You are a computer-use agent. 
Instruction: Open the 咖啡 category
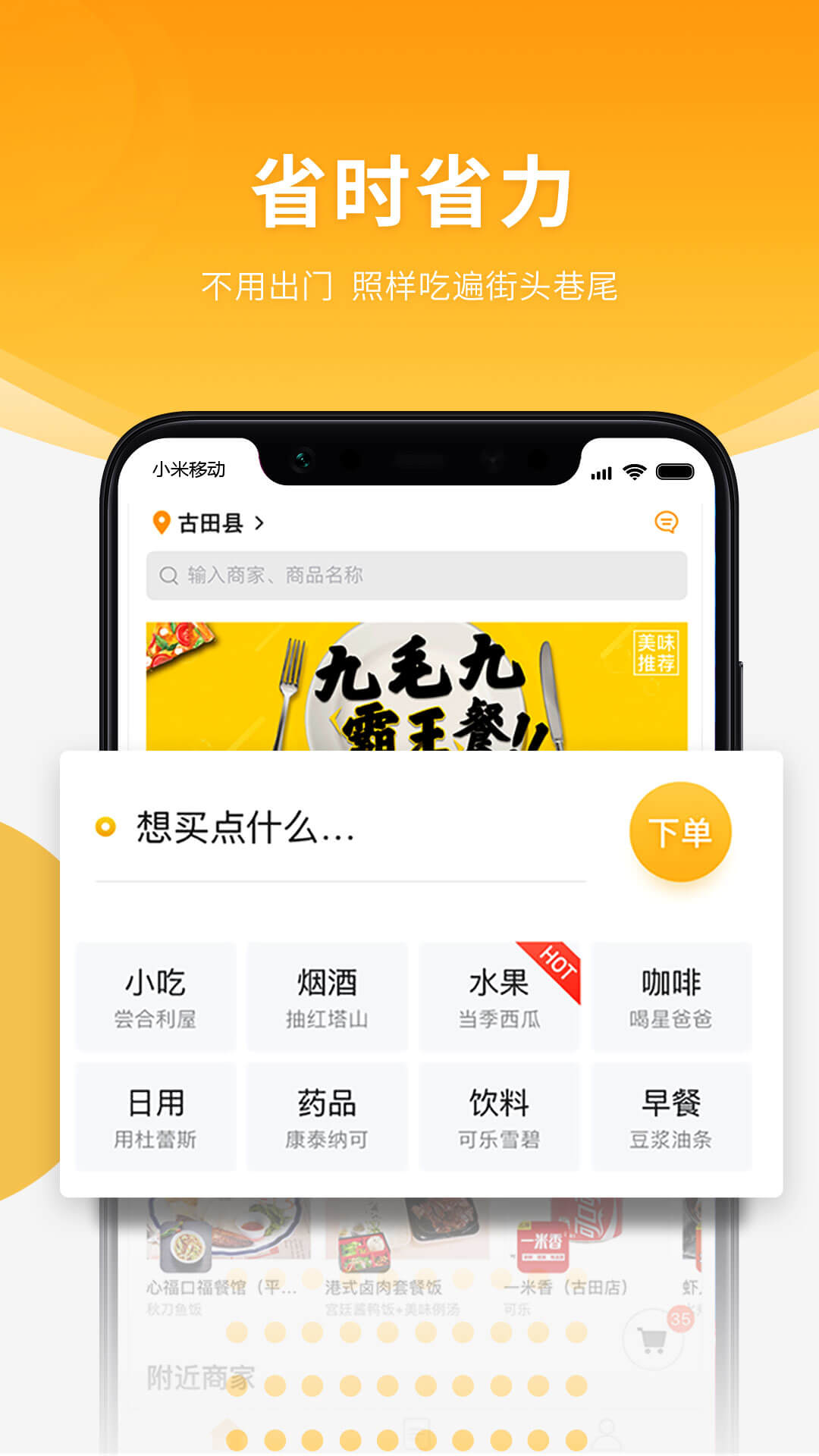pyautogui.click(x=673, y=997)
